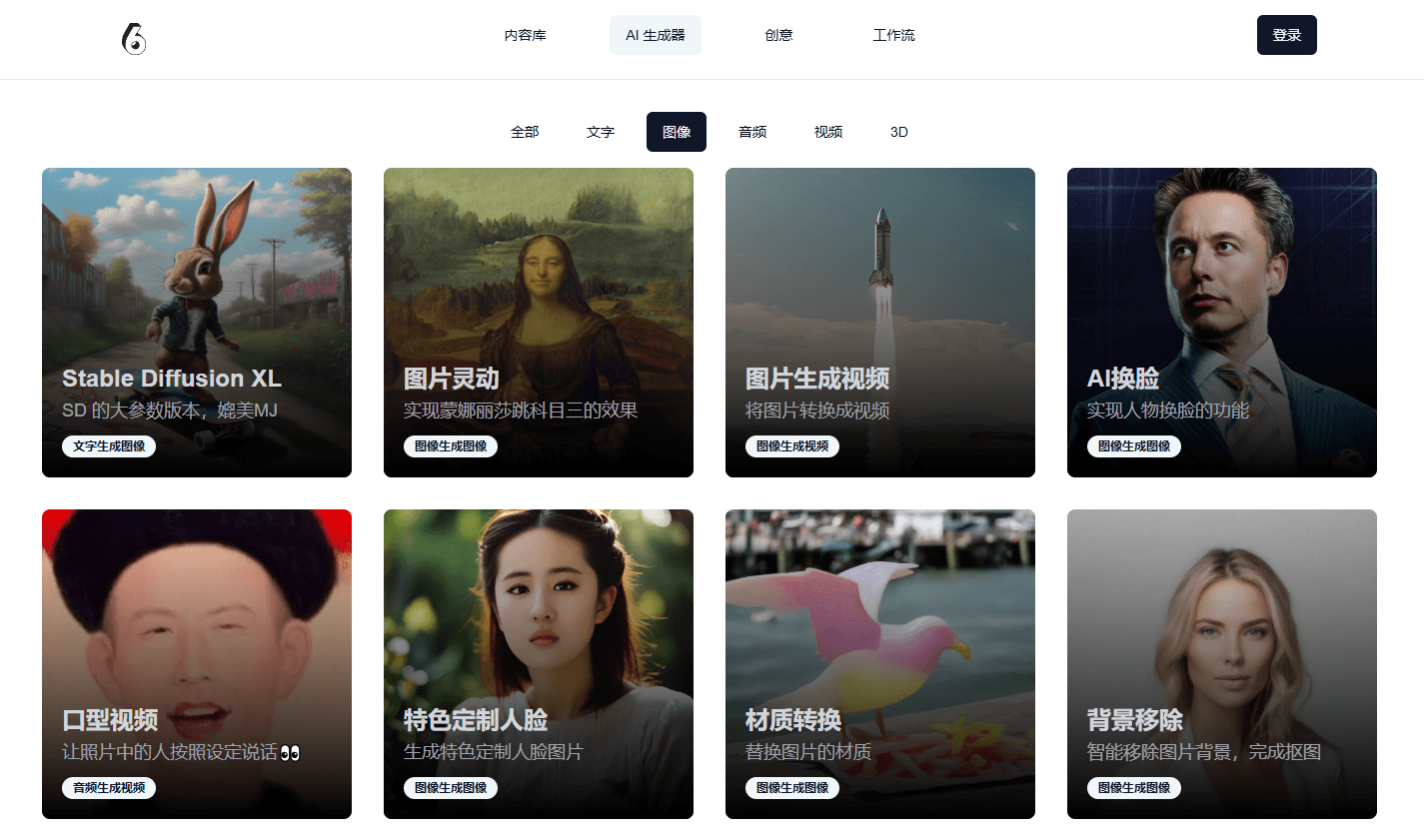1424x840 pixels.
Task: Show the 音频 category
Action: (x=752, y=132)
